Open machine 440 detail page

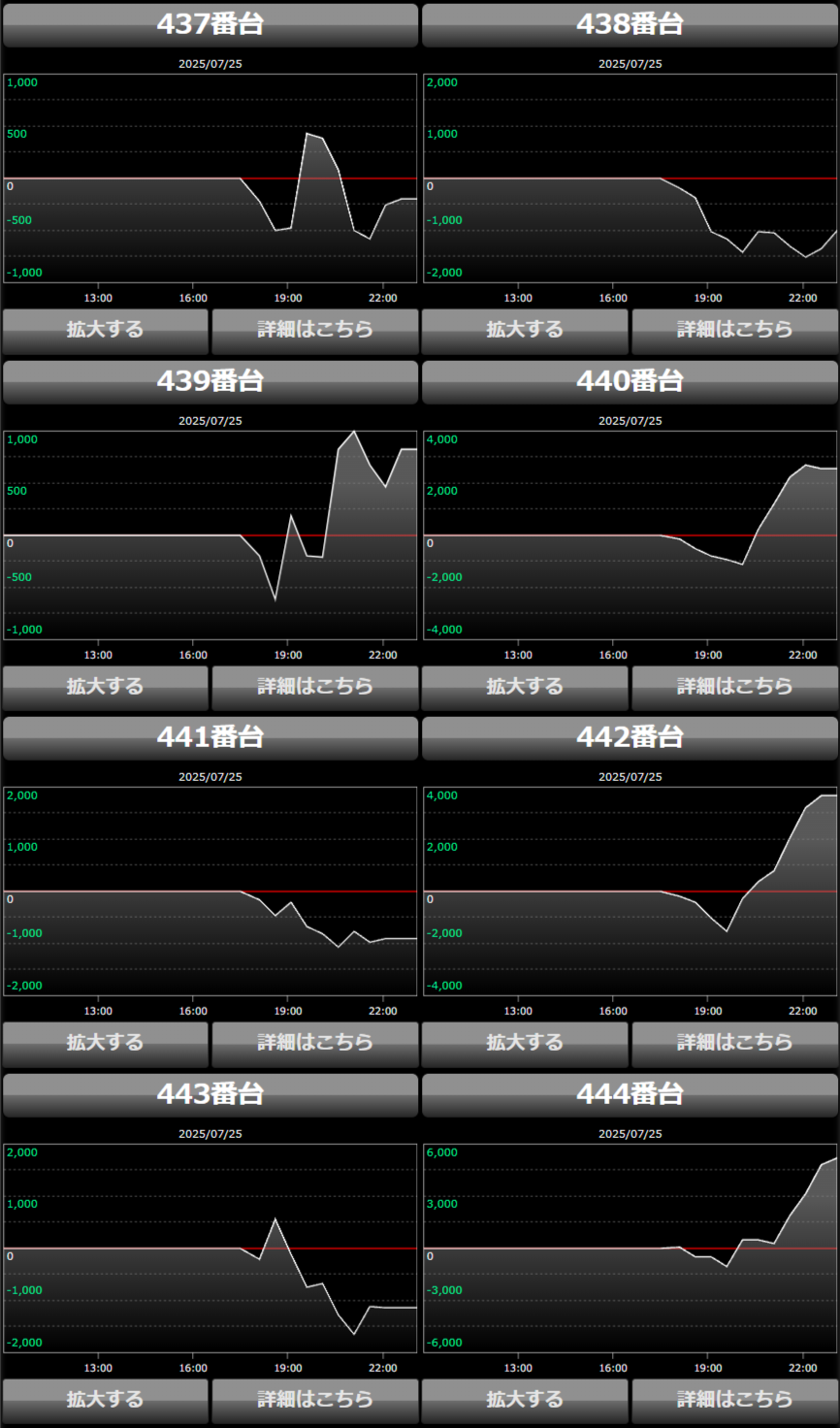(734, 687)
